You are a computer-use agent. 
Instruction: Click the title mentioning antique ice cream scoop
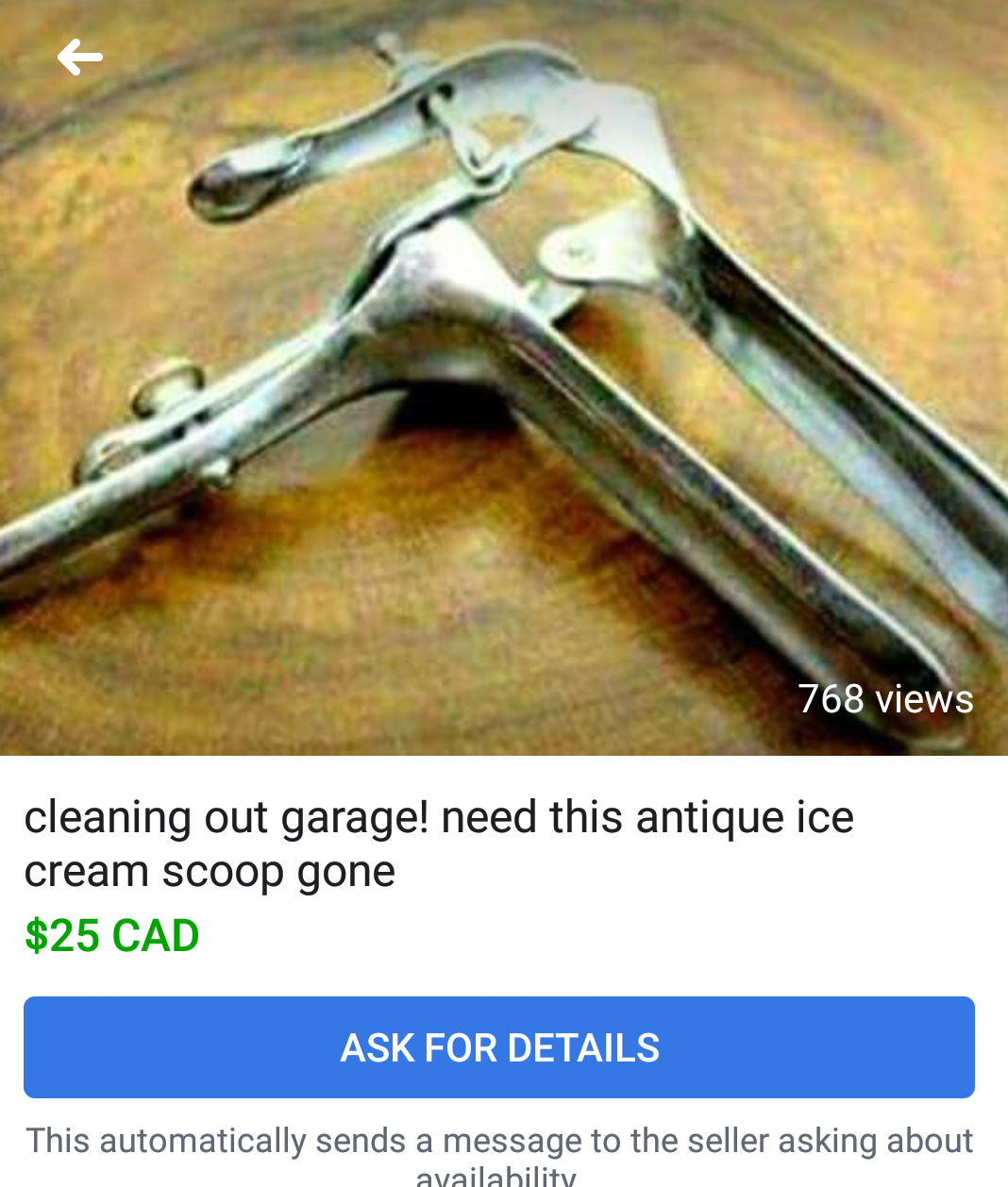[x=439, y=843]
